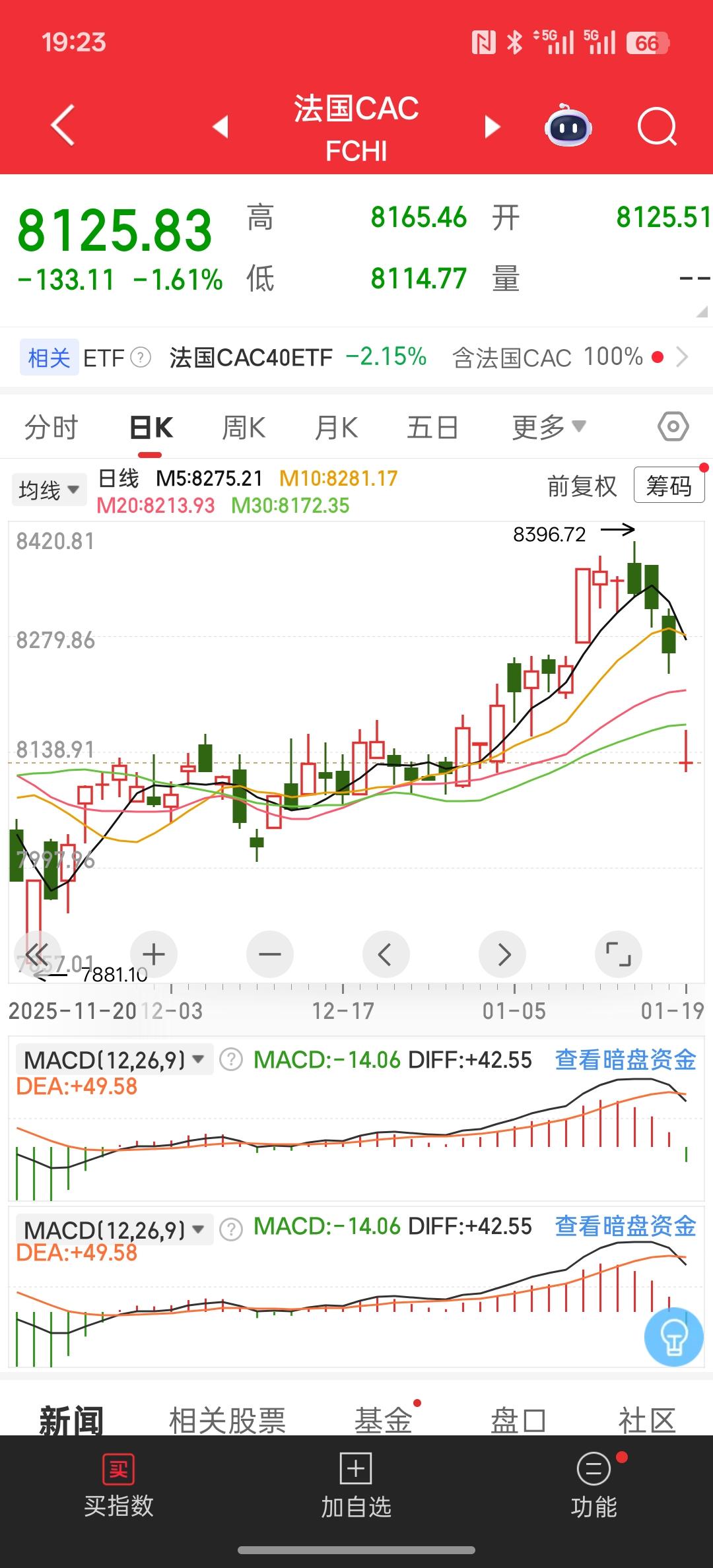The height and width of the screenshot is (1568, 713).
Task: Launch the AI robot assistant
Action: [x=566, y=127]
